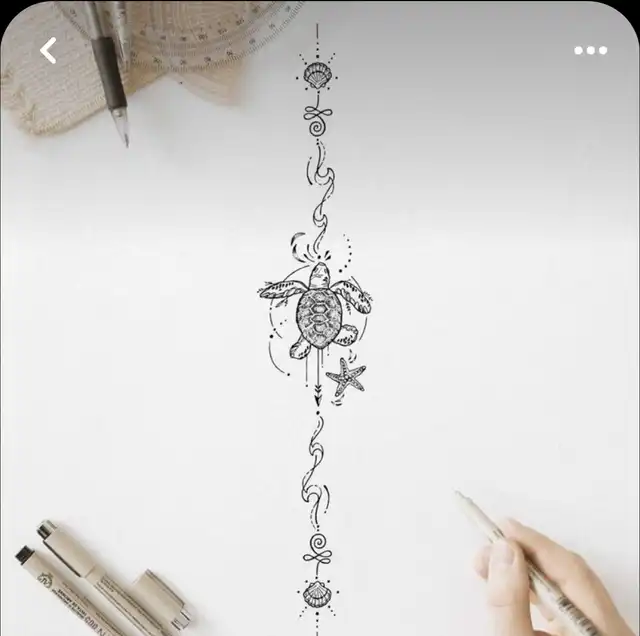Image resolution: width=640 pixels, height=636 pixels.
Task: Go back using the arrow icon
Action: tap(48, 50)
